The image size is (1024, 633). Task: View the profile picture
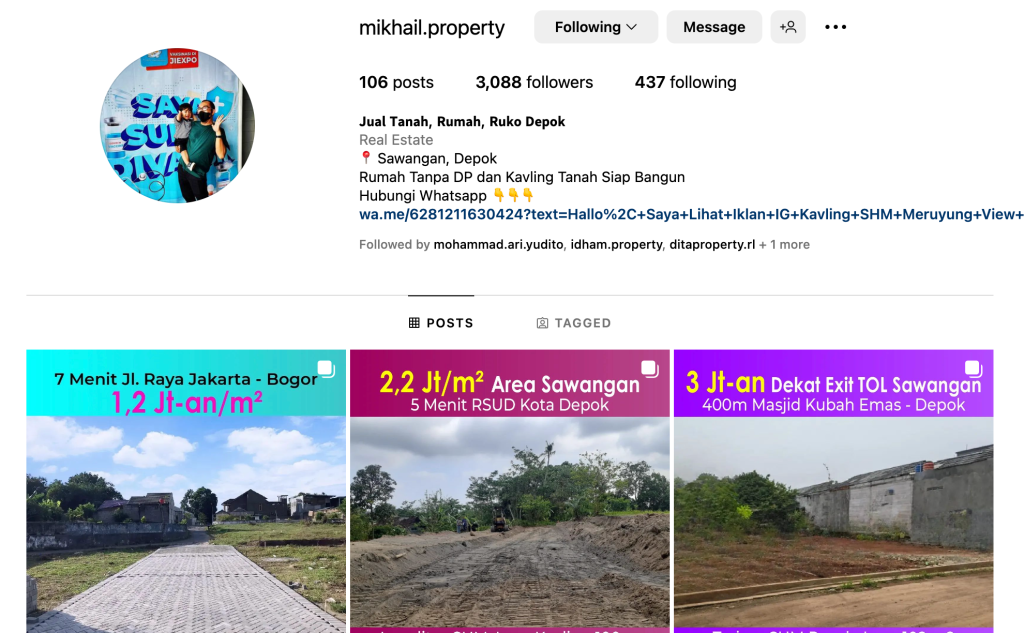point(177,125)
